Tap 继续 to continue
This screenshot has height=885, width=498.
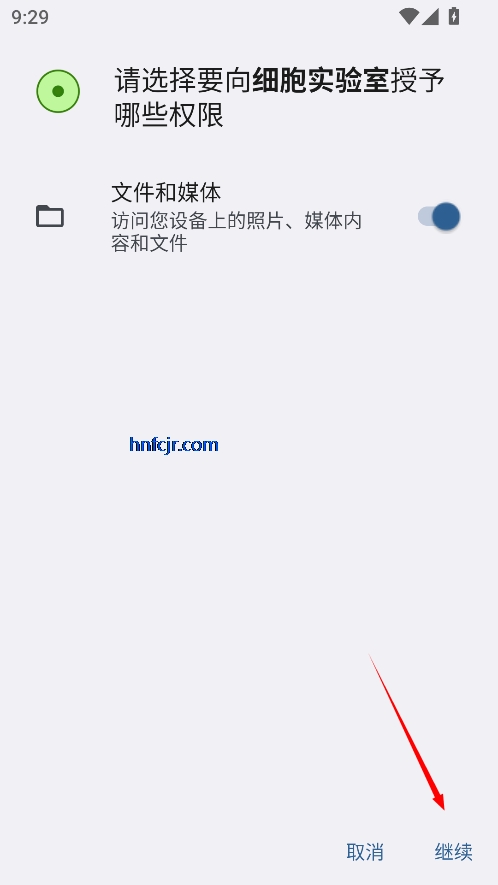[453, 852]
